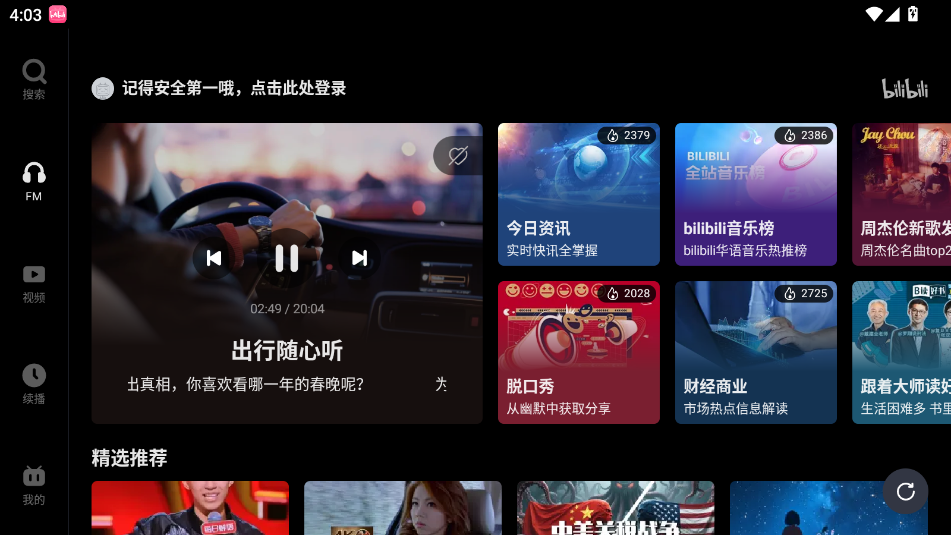Screen dimensions: 951x535
Task: Tap the crossed-out heart icon on player
Action: pos(458,156)
